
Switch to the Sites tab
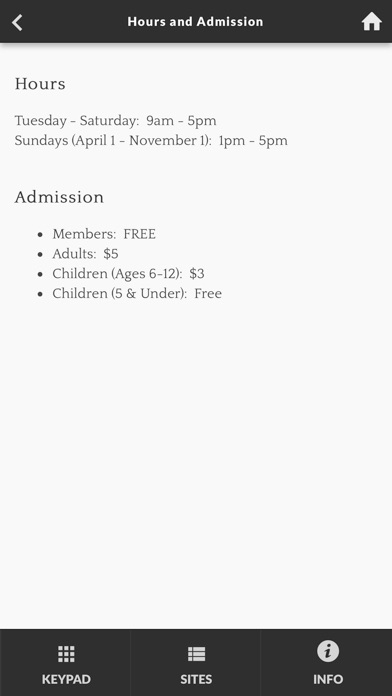click(x=196, y=663)
